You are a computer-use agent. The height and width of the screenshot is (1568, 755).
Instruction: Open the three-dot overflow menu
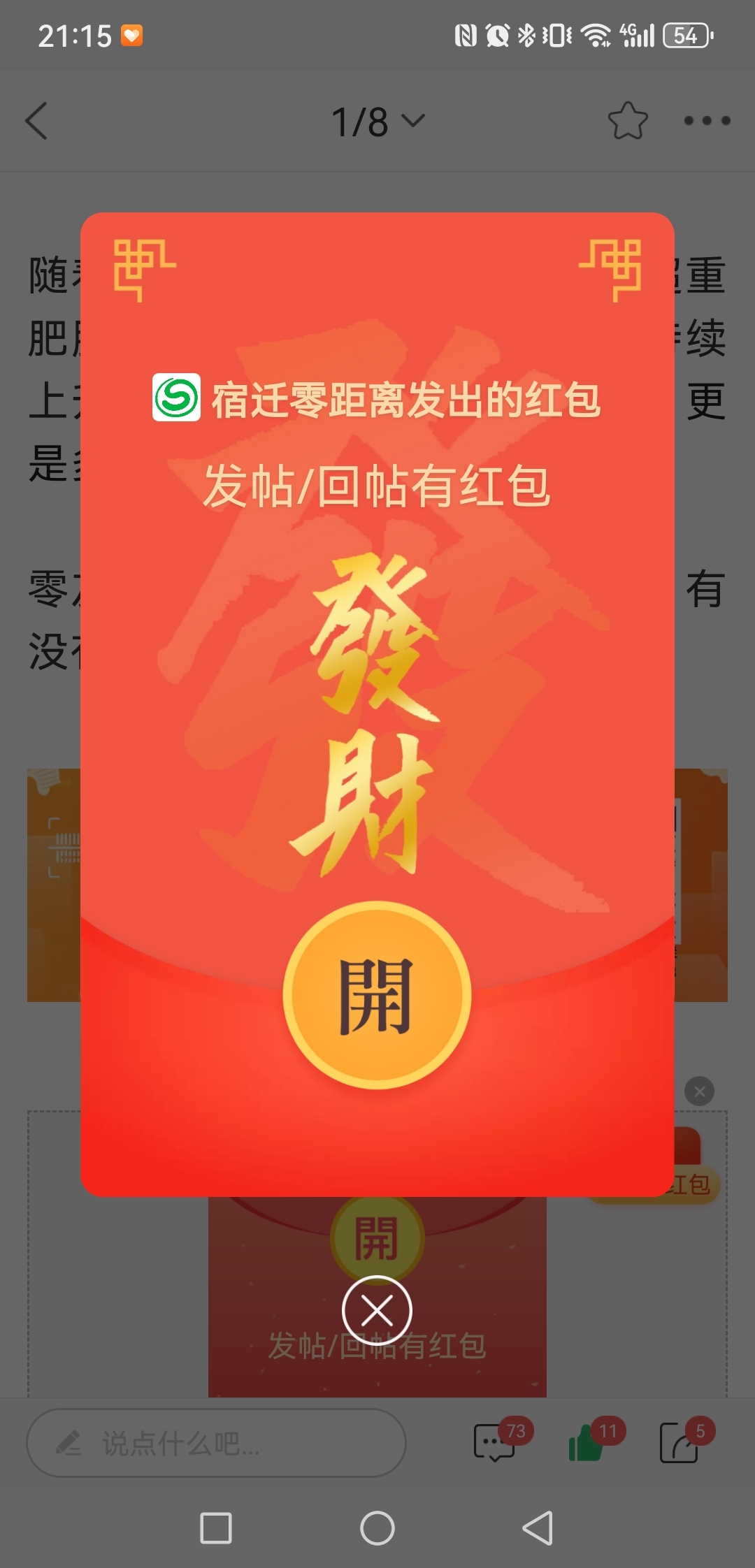click(707, 121)
